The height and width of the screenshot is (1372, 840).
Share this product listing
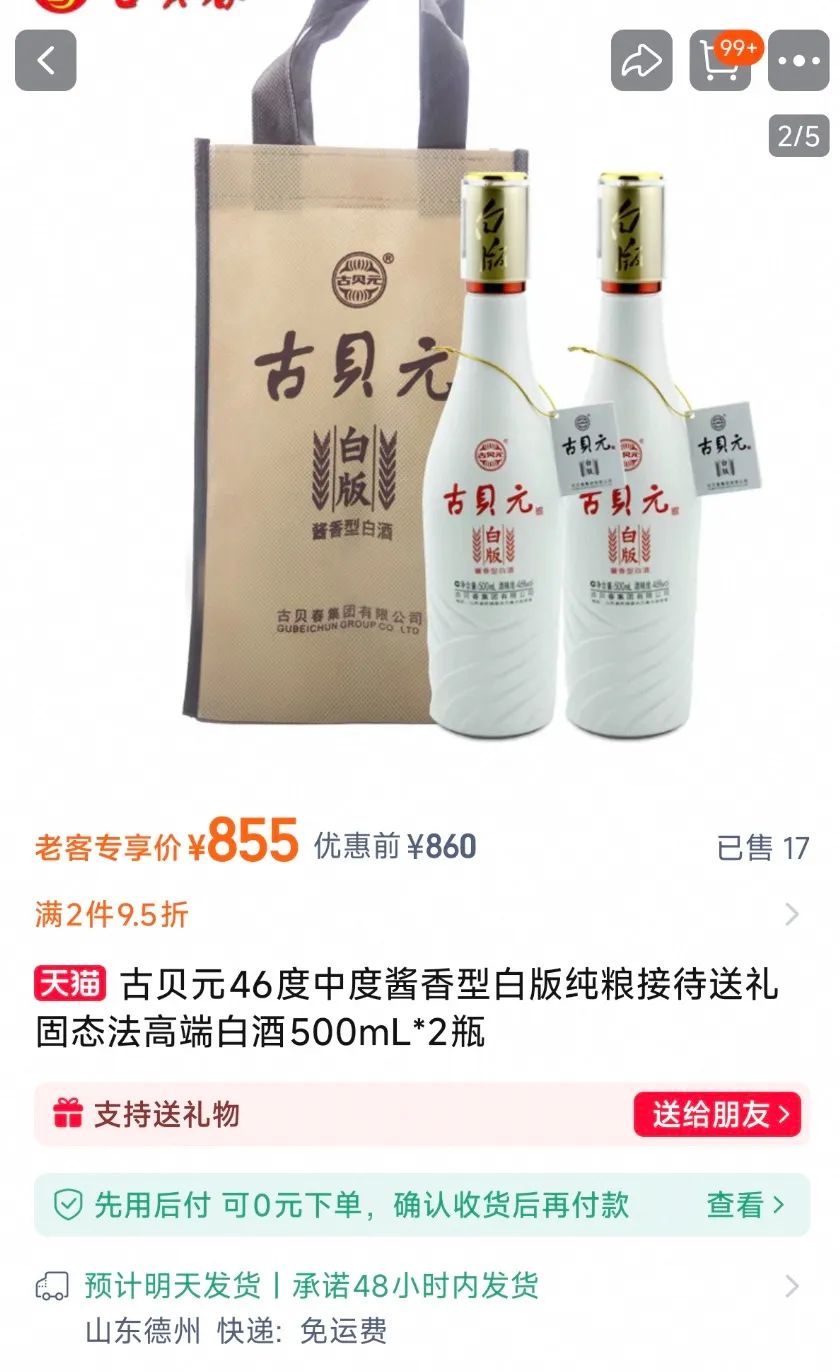pos(641,61)
